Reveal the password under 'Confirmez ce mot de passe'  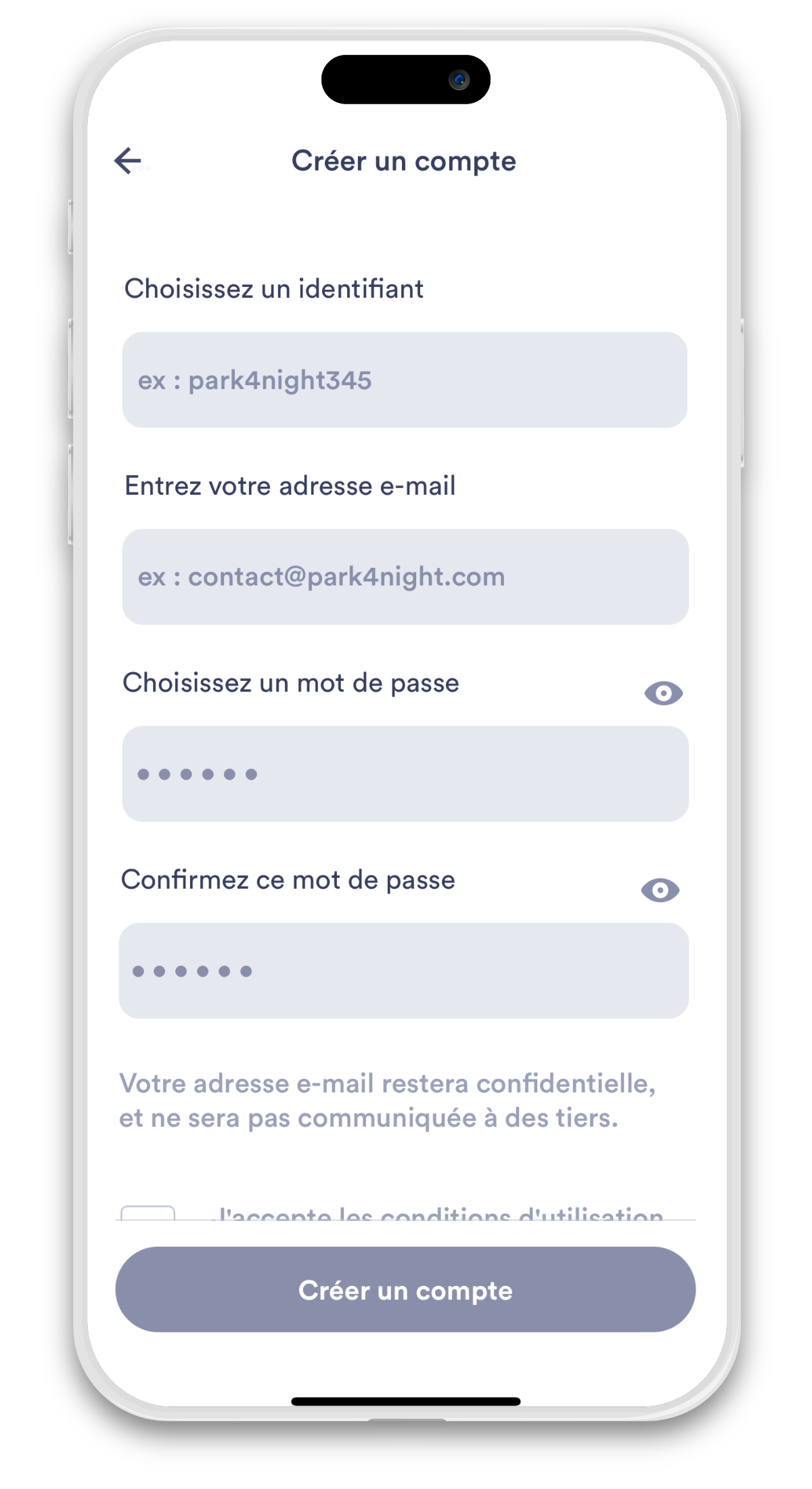pos(660,890)
